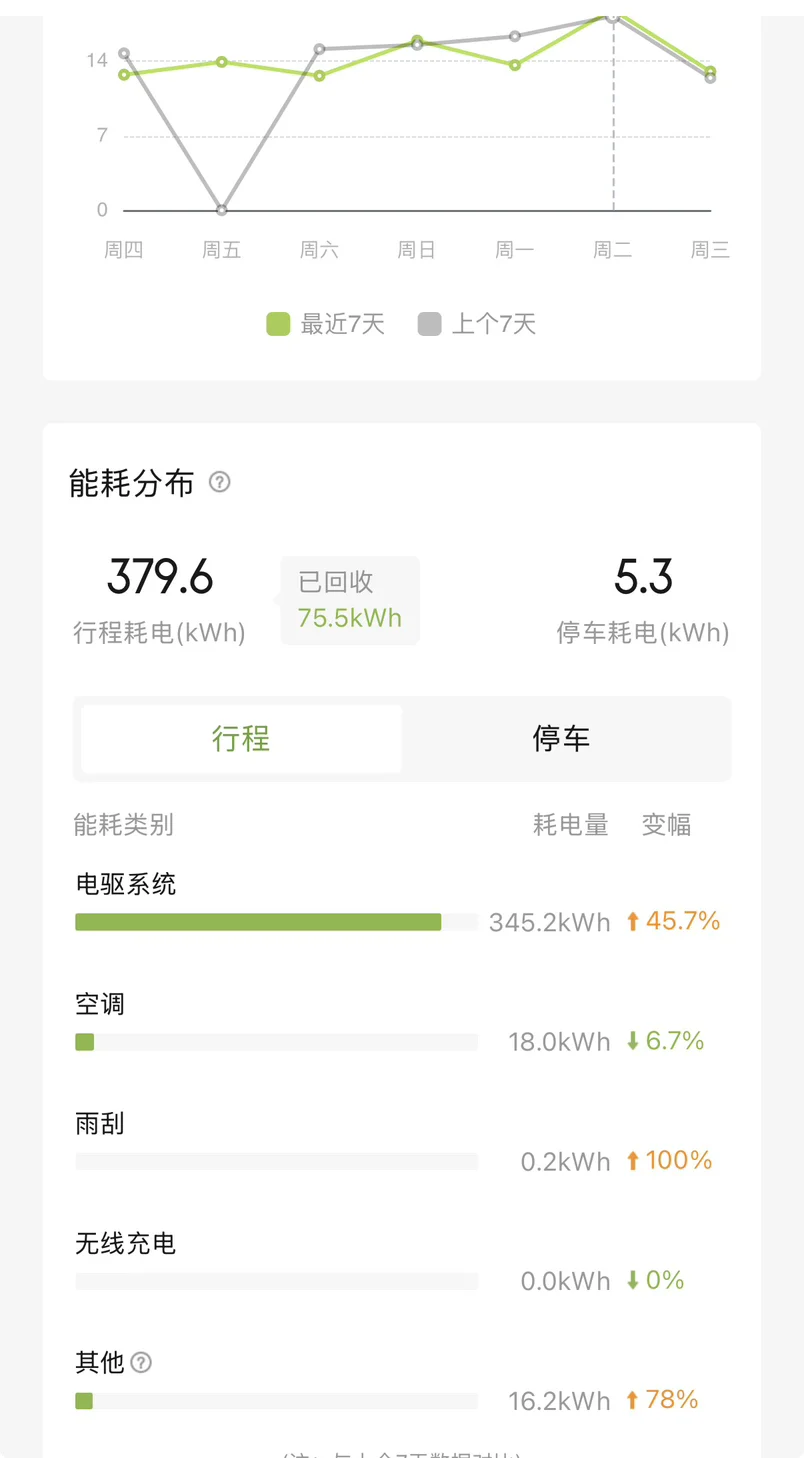Screen dimensions: 804x1458
Task: Toggle the 最近7天 legend series
Action: (x=325, y=324)
